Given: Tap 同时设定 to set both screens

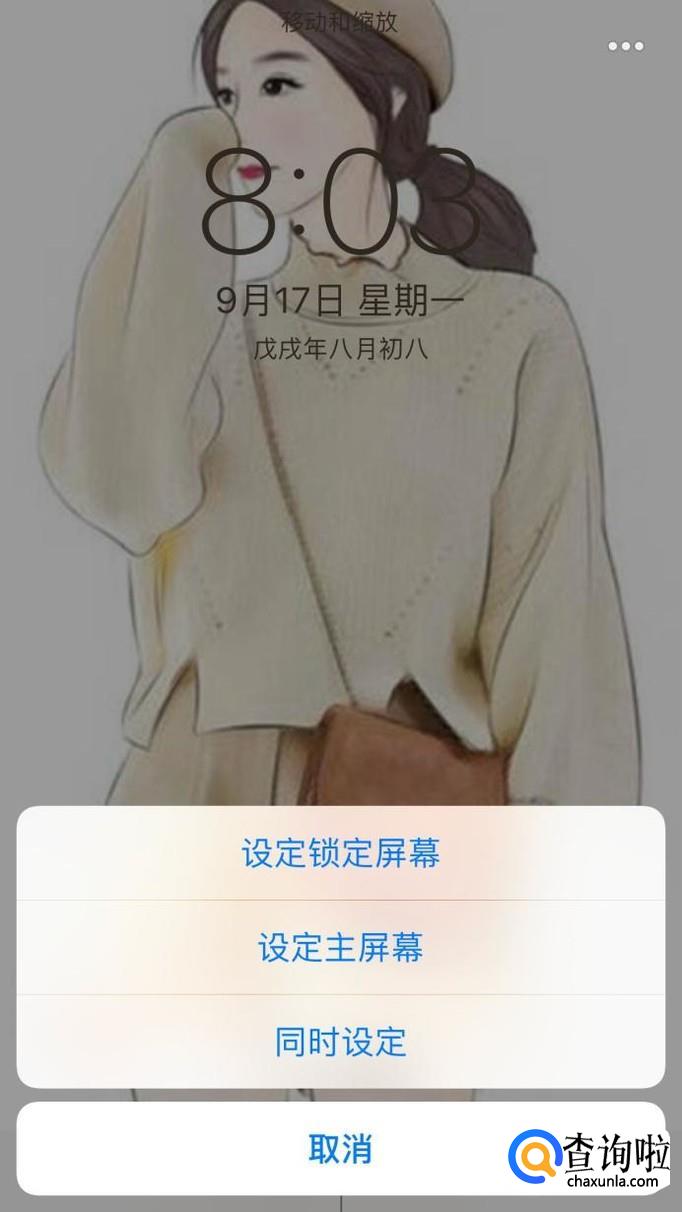Looking at the screenshot, I should pos(341,1042).
